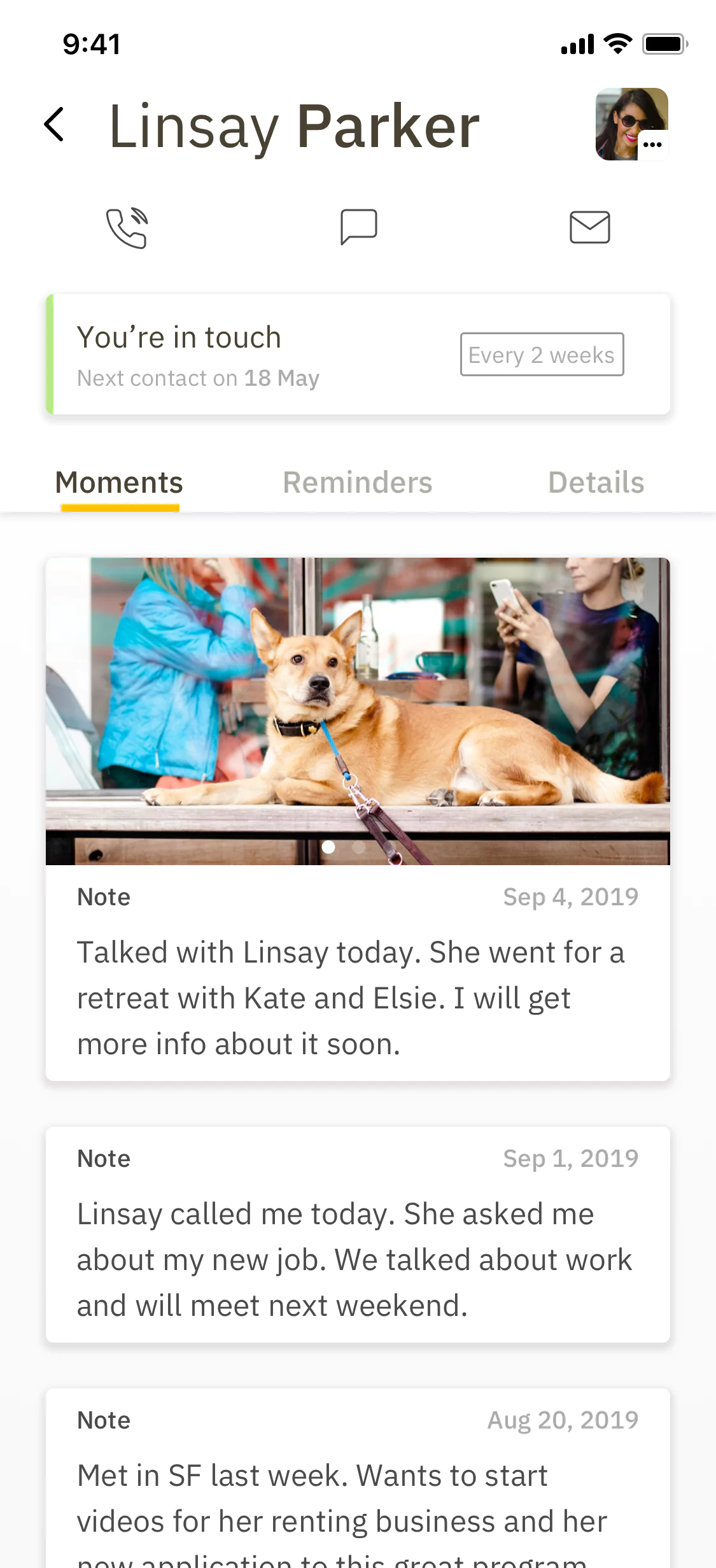This screenshot has width=716, height=1568.
Task: Open the text message chat bubble icon
Action: (358, 227)
